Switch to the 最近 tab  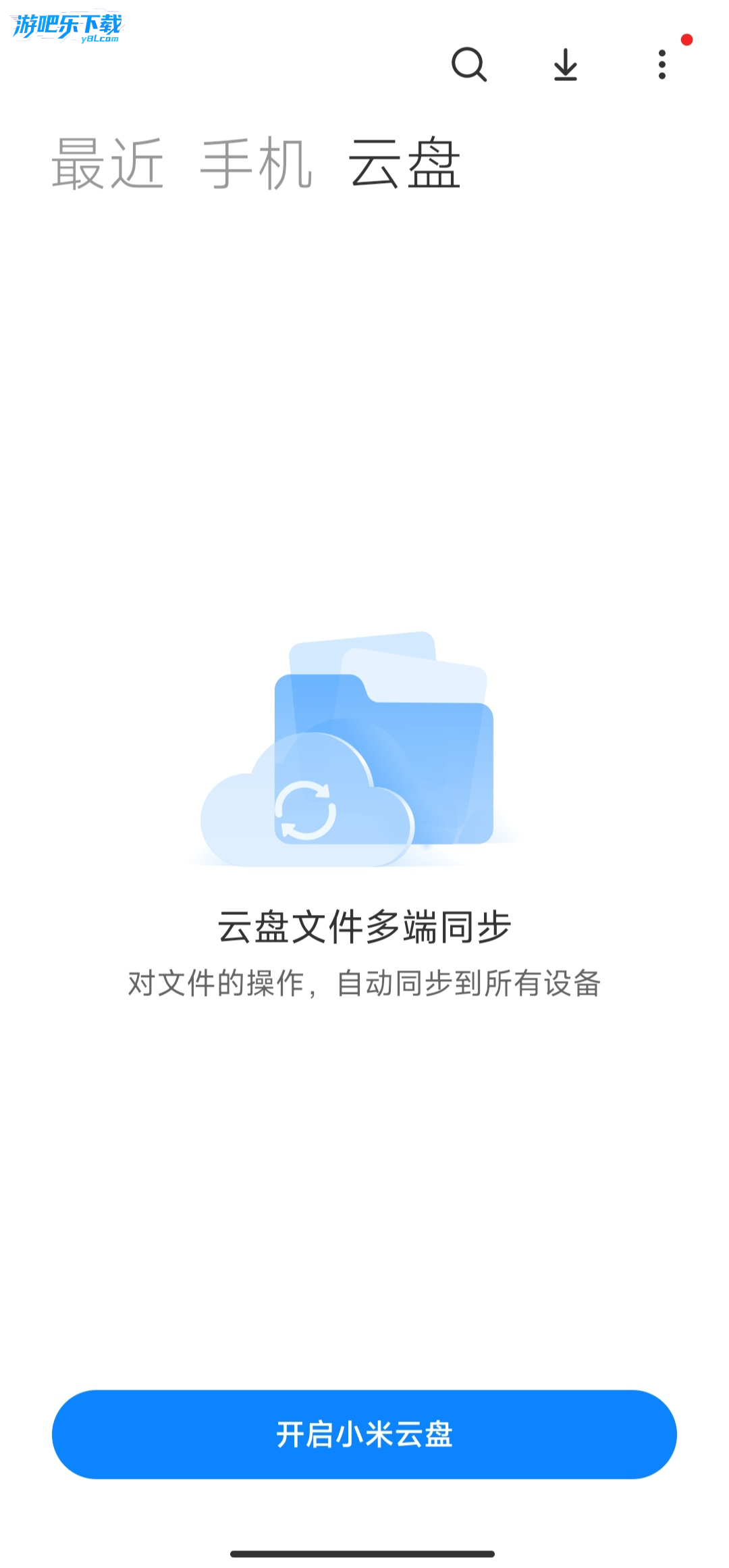click(x=108, y=163)
